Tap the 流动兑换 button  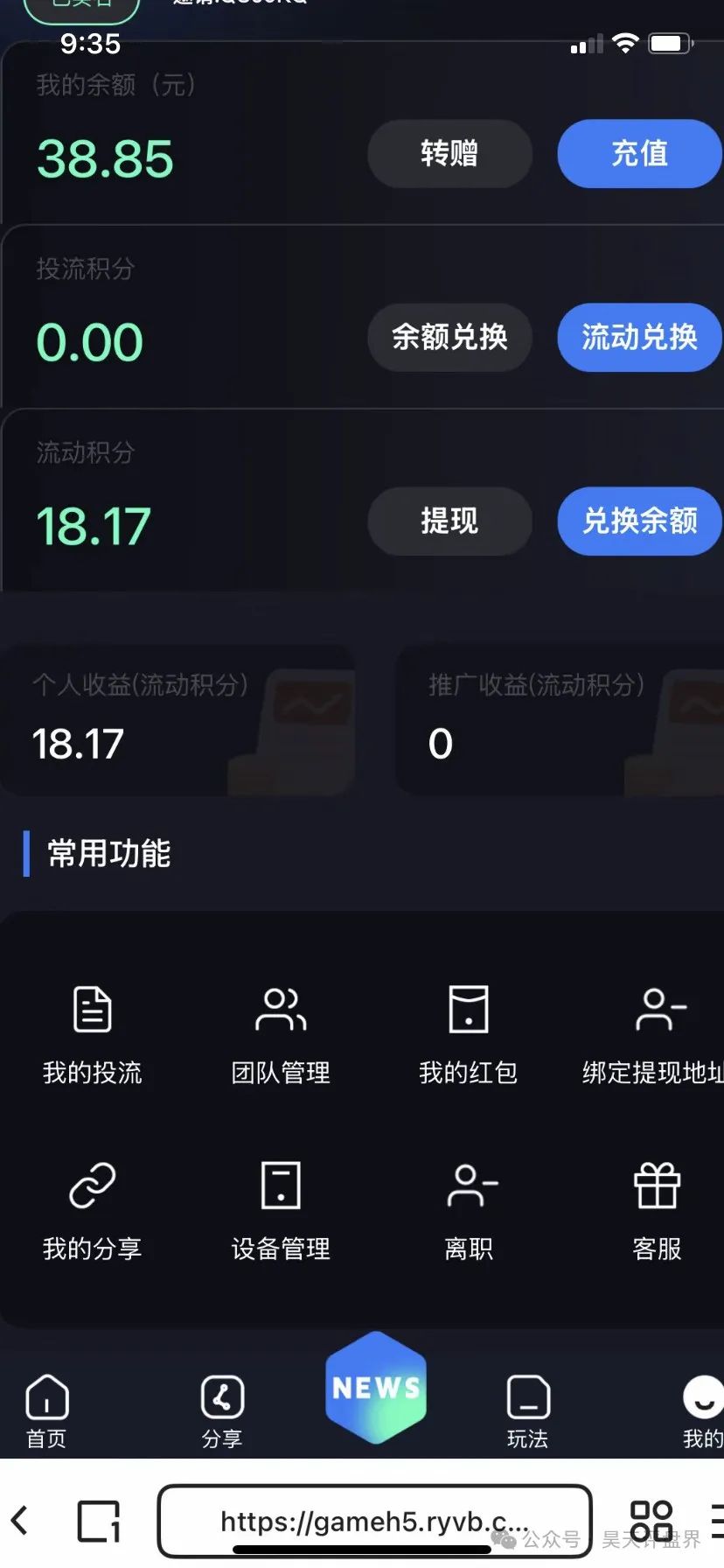639,338
